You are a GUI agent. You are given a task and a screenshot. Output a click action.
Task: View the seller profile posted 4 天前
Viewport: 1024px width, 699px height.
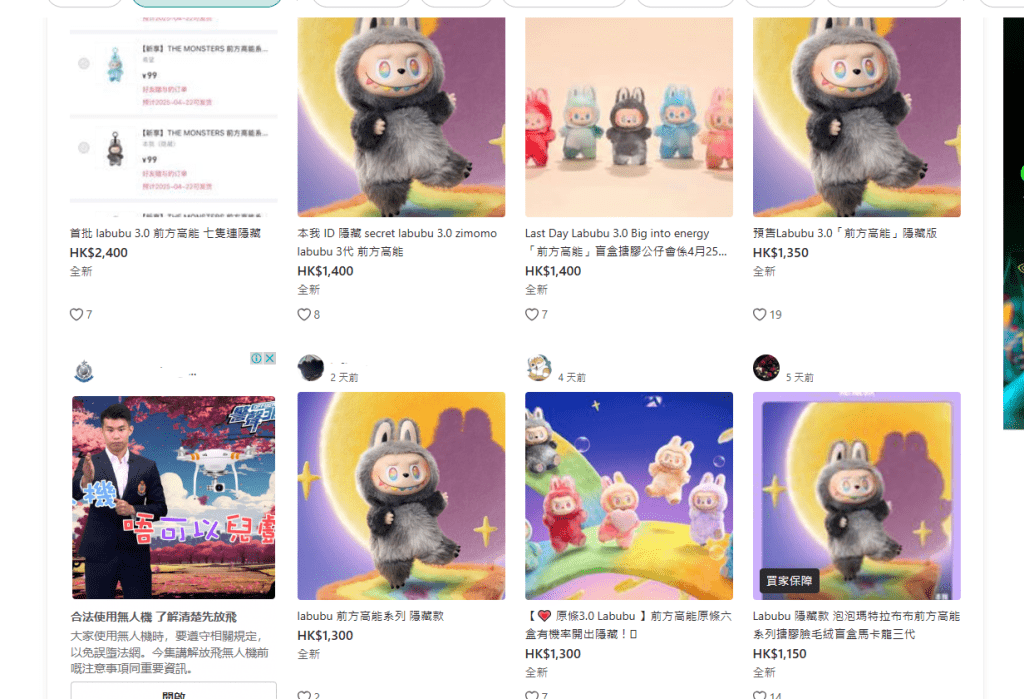click(x=539, y=368)
